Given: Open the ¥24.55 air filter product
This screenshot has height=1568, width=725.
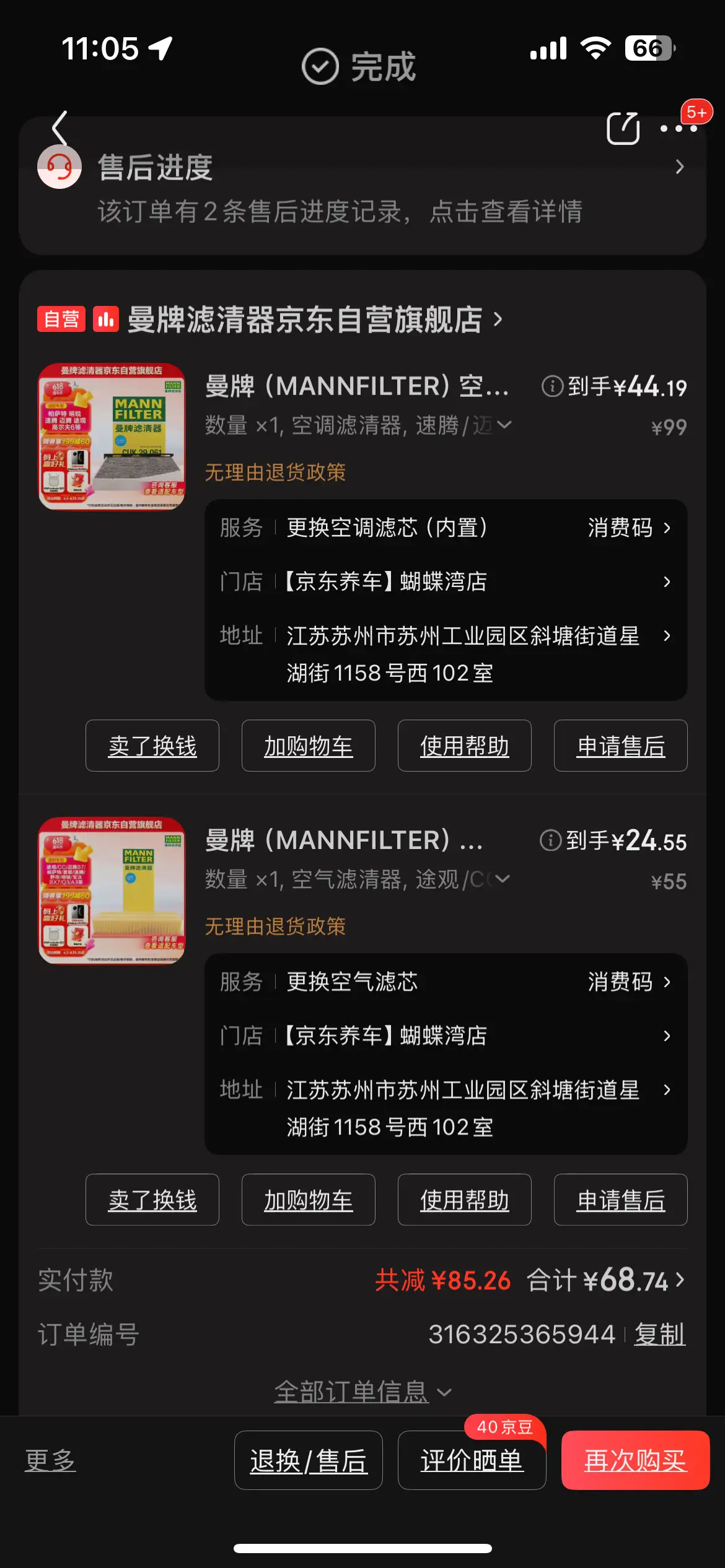Looking at the screenshot, I should point(344,840).
